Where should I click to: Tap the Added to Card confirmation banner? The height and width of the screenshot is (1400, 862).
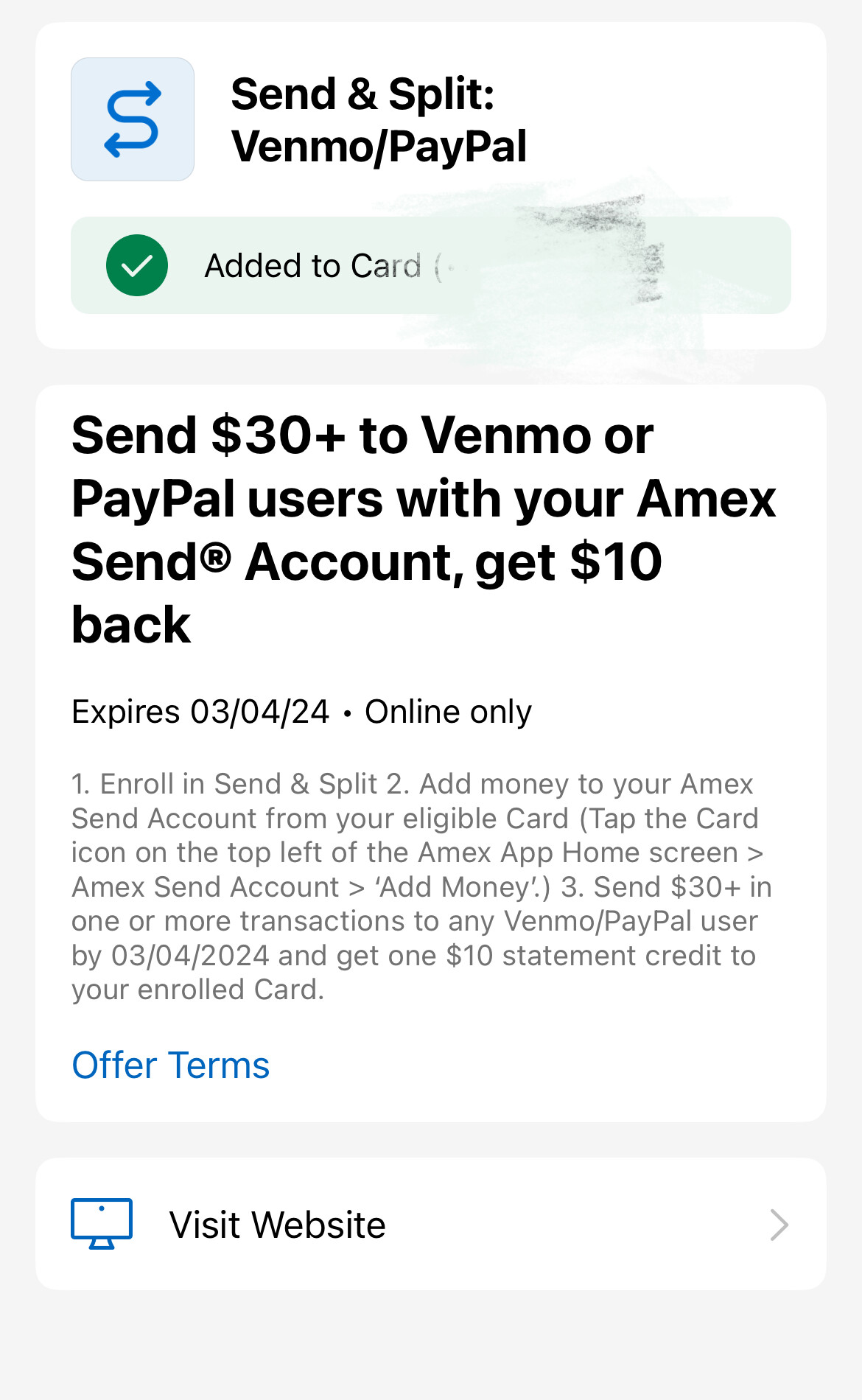point(430,265)
